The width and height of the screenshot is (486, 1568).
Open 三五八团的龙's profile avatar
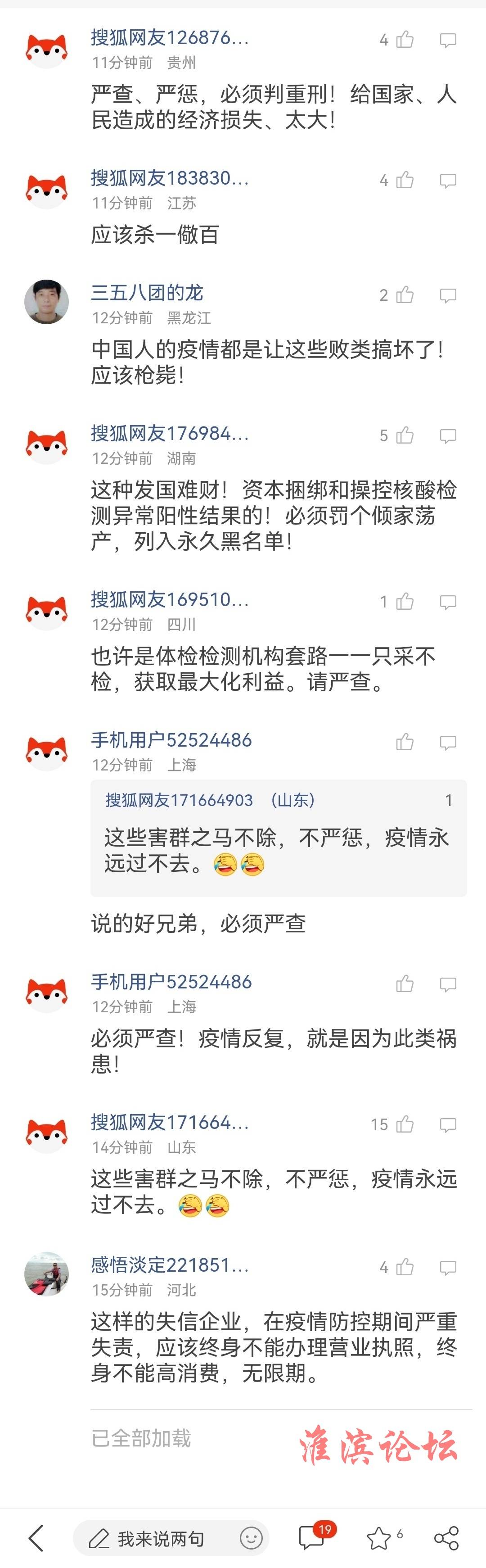47,302
